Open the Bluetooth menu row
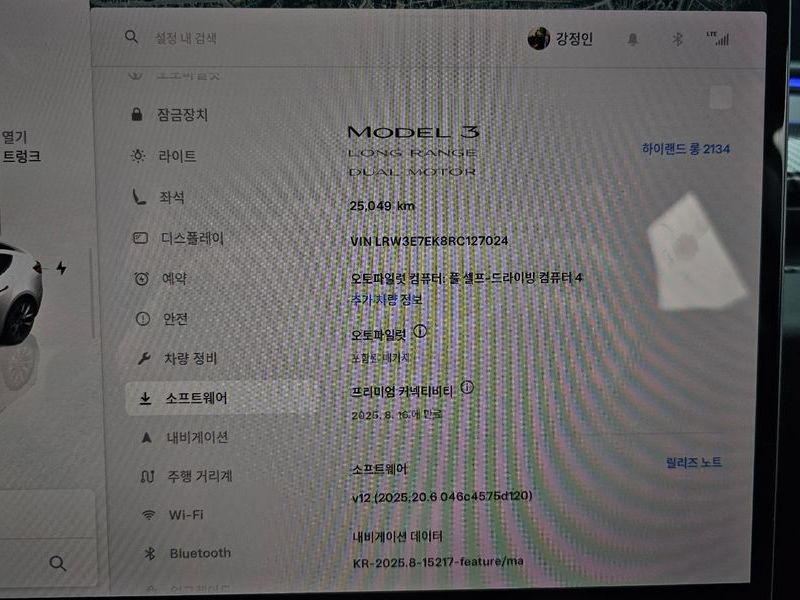 [199, 553]
